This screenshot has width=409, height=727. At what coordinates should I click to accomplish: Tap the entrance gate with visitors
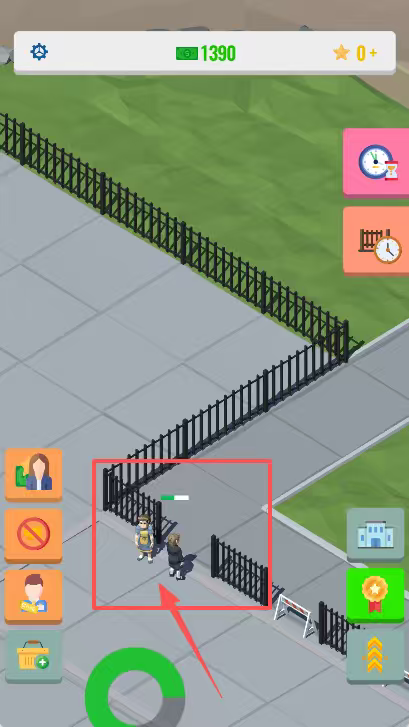(182, 534)
